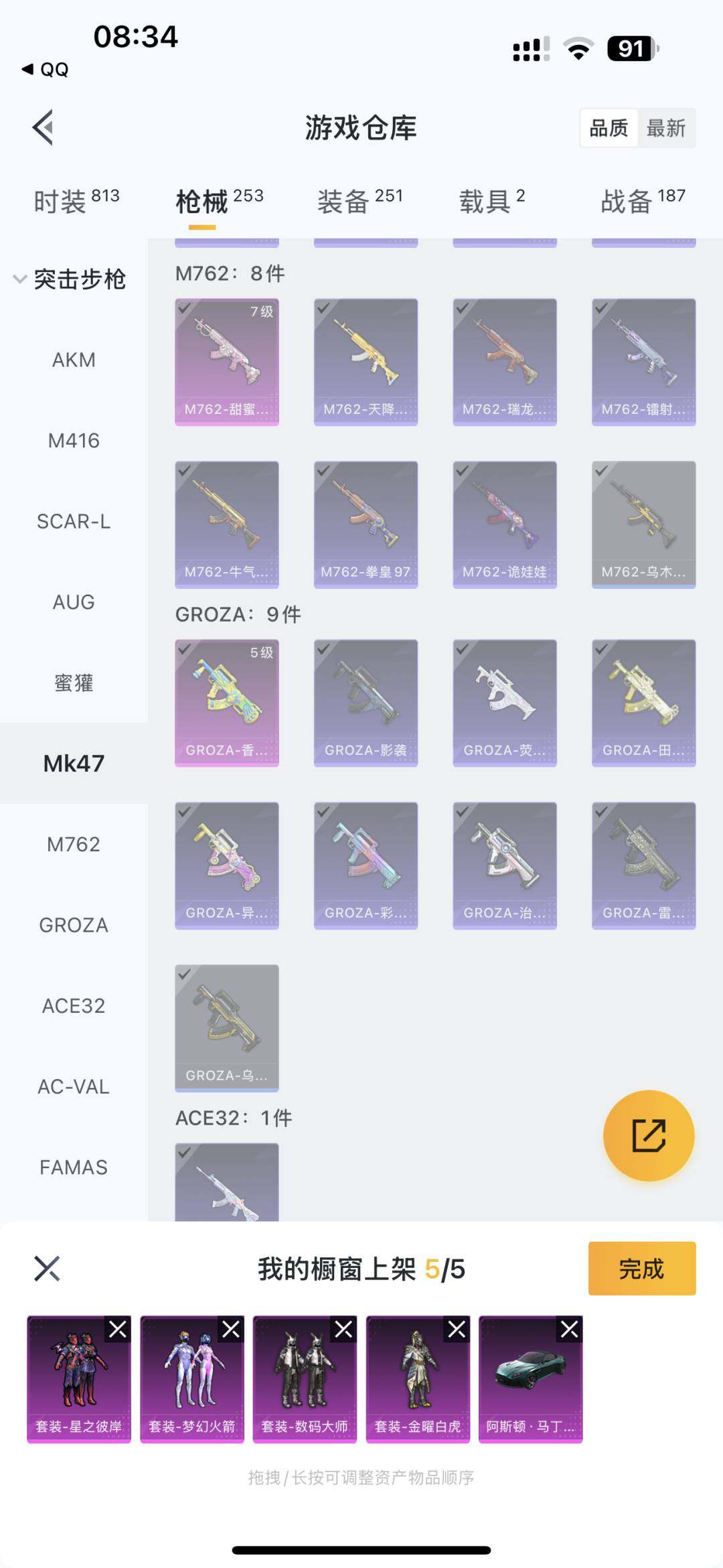
Task: Sort warehouse by 品质
Action: click(609, 128)
